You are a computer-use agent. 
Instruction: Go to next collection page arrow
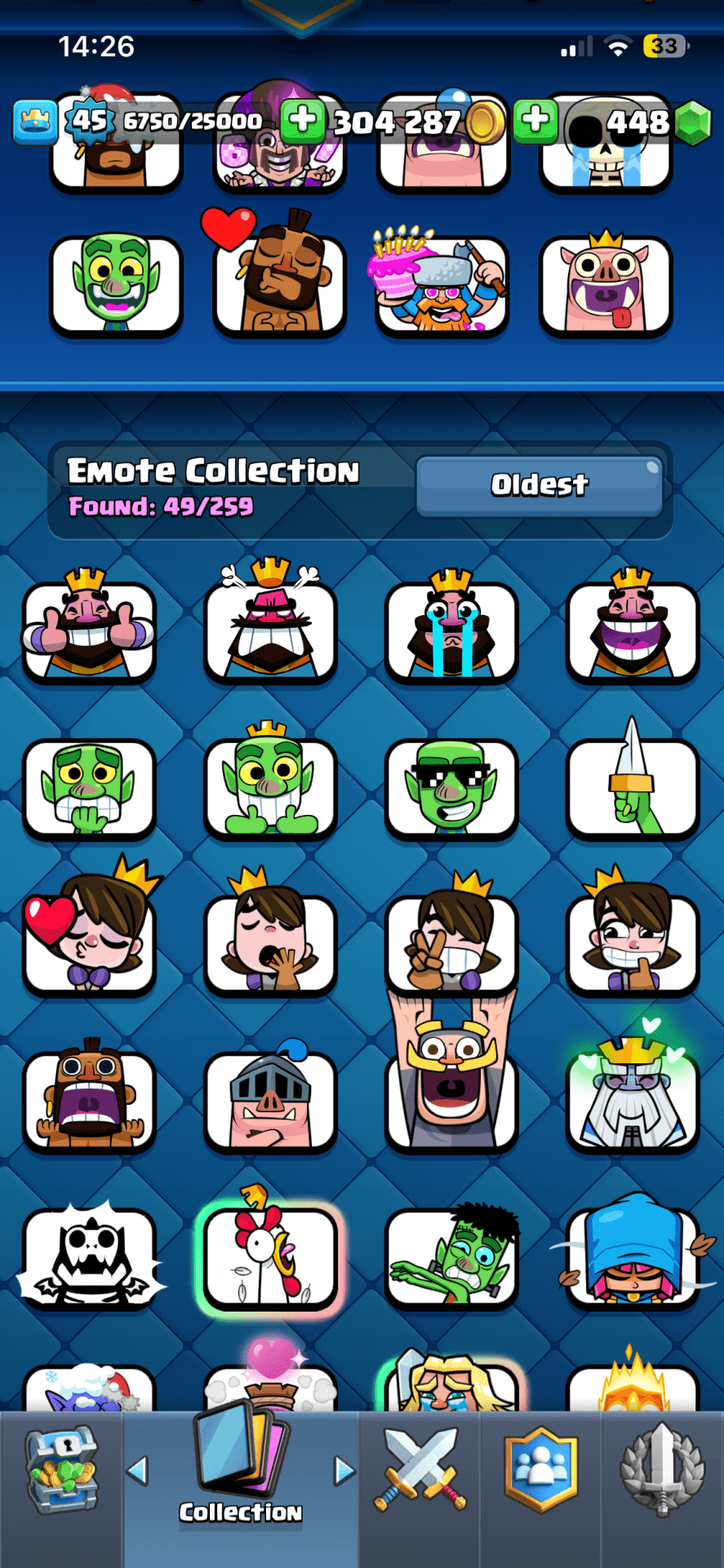coord(344,1471)
